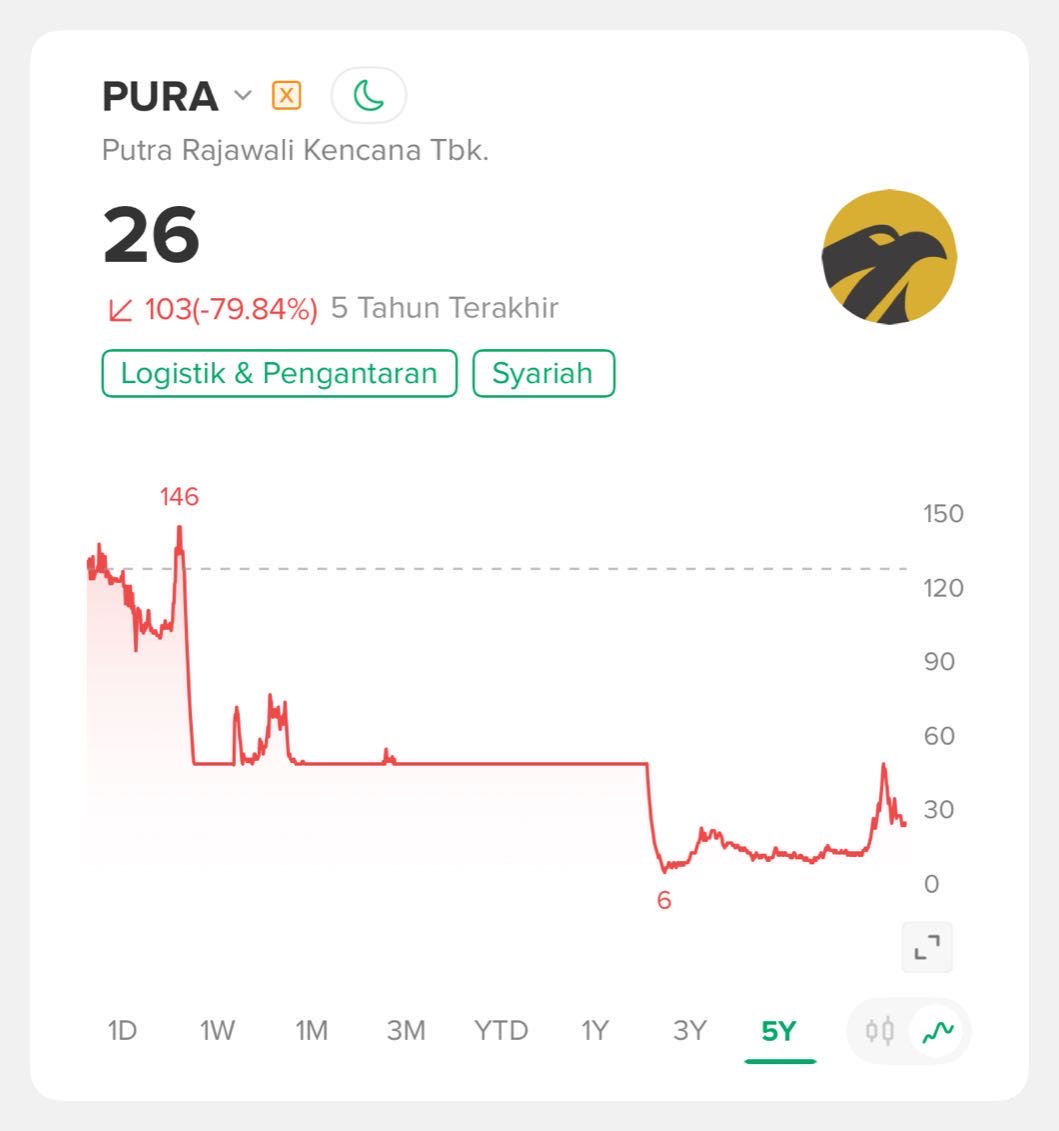View the 1Y chart range
Screen dimensions: 1059x1131
click(x=595, y=1030)
